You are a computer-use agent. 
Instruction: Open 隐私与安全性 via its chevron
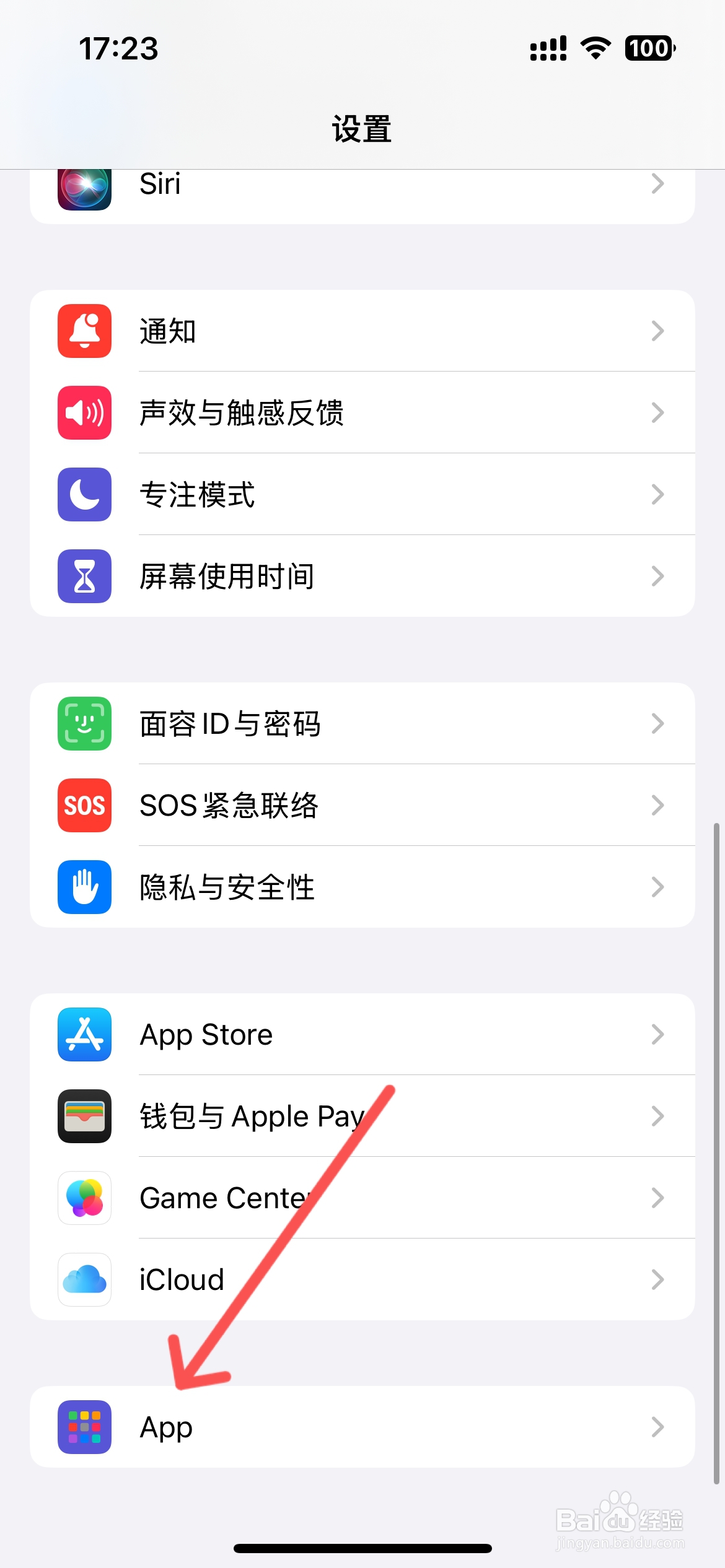[x=658, y=887]
